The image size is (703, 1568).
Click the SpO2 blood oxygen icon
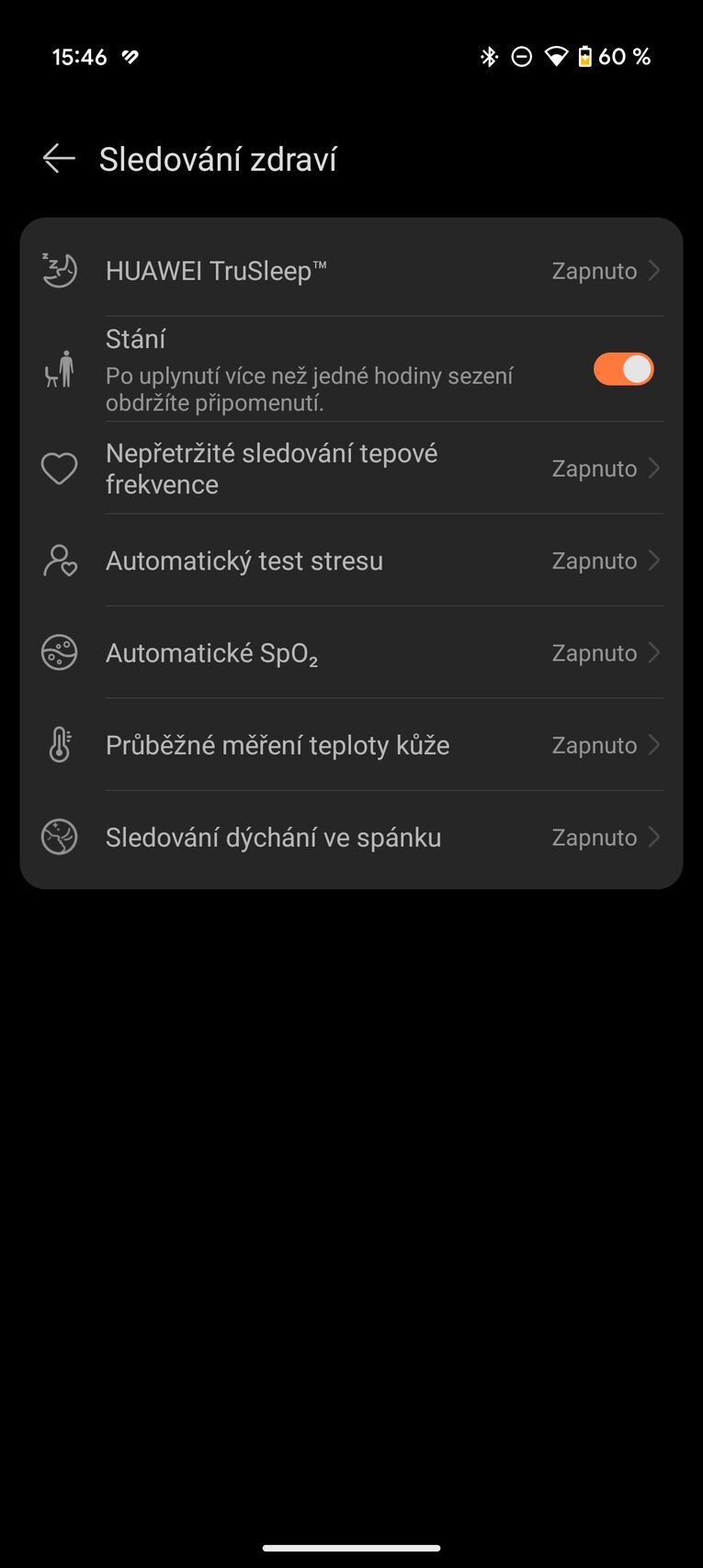coord(59,652)
